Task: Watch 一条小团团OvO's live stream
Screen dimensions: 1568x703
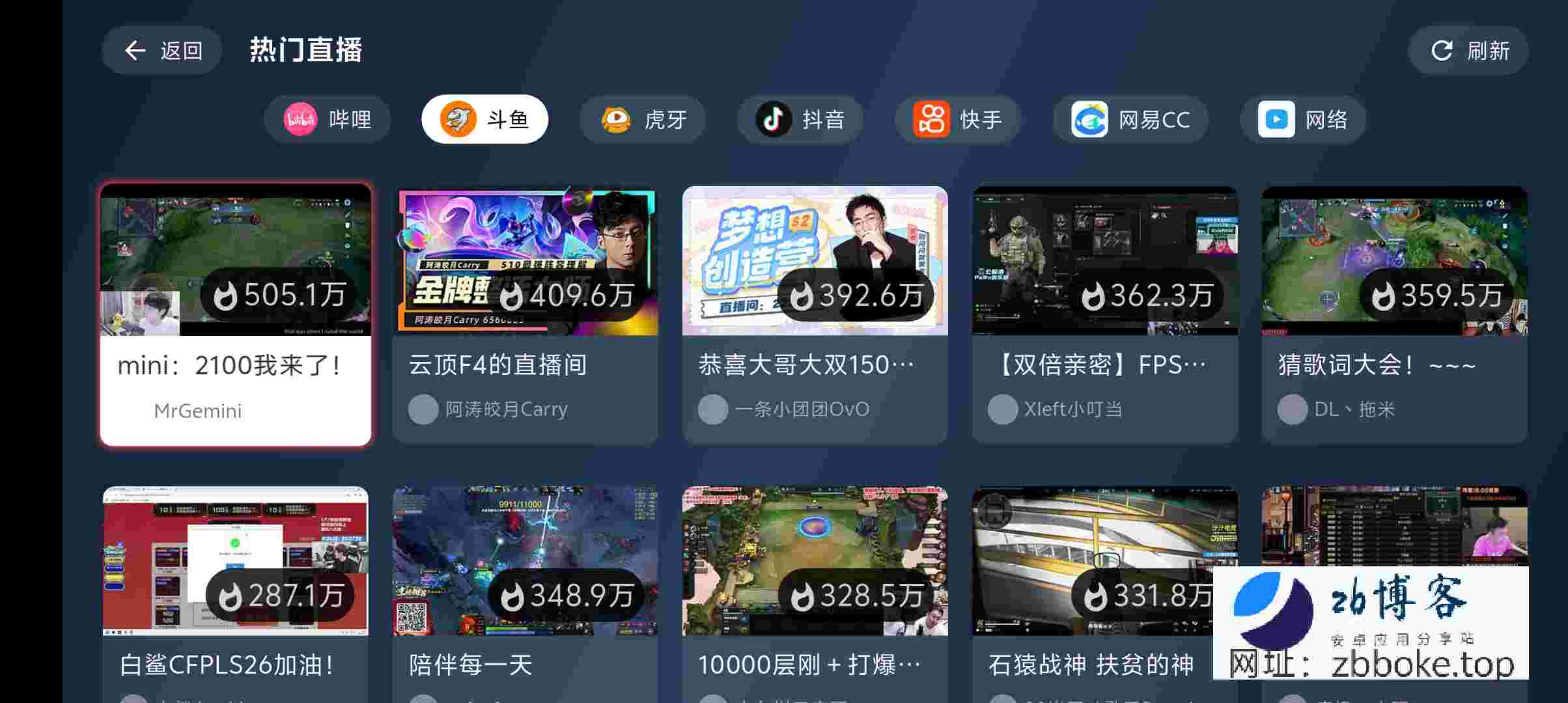Action: coord(815,316)
